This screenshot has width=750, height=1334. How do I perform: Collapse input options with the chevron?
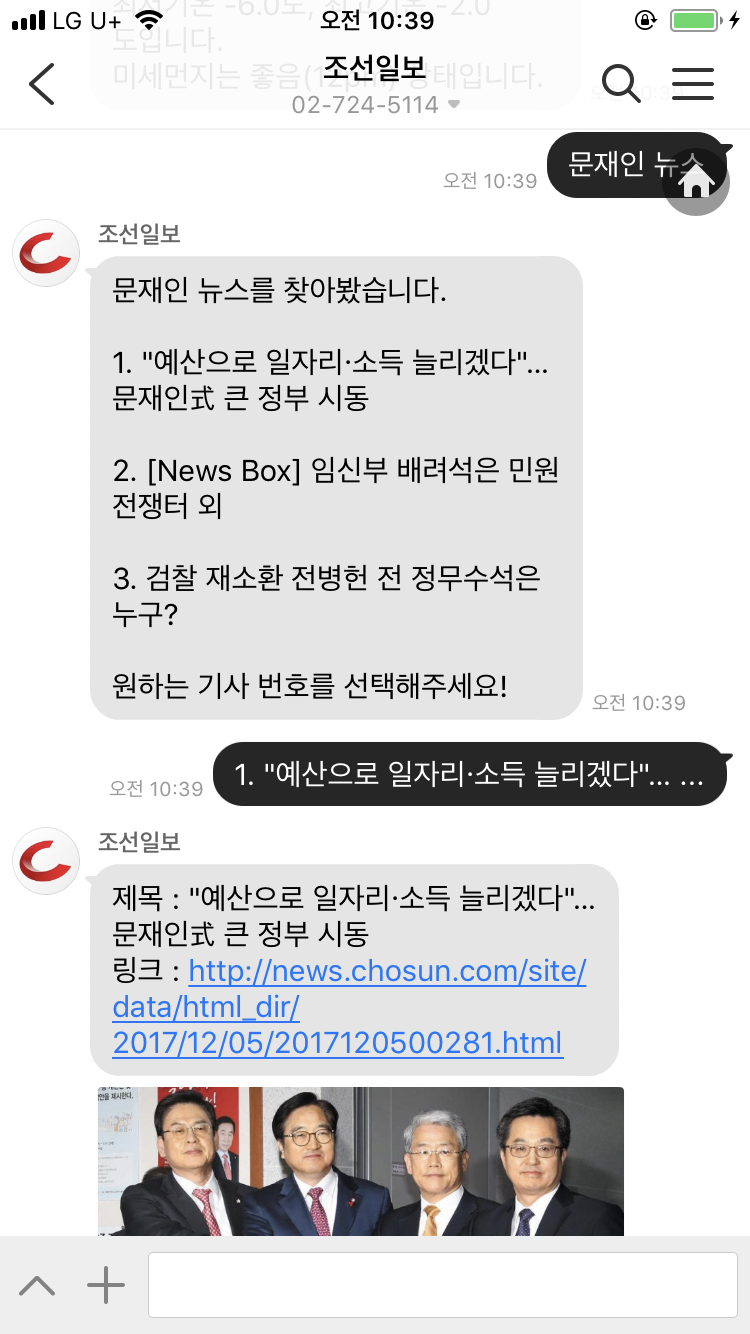click(40, 1285)
